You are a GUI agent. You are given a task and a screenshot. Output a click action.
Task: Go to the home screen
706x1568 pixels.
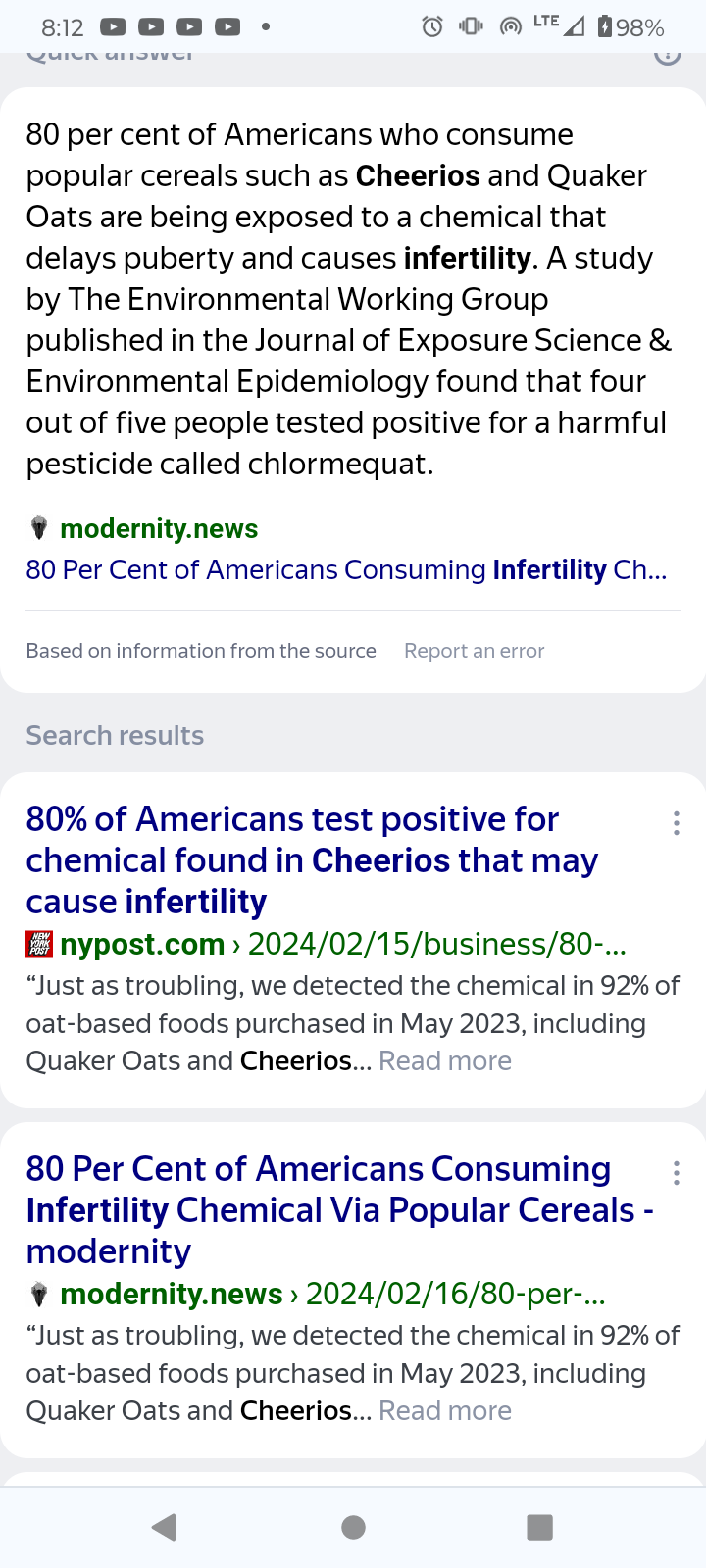[x=353, y=1526]
